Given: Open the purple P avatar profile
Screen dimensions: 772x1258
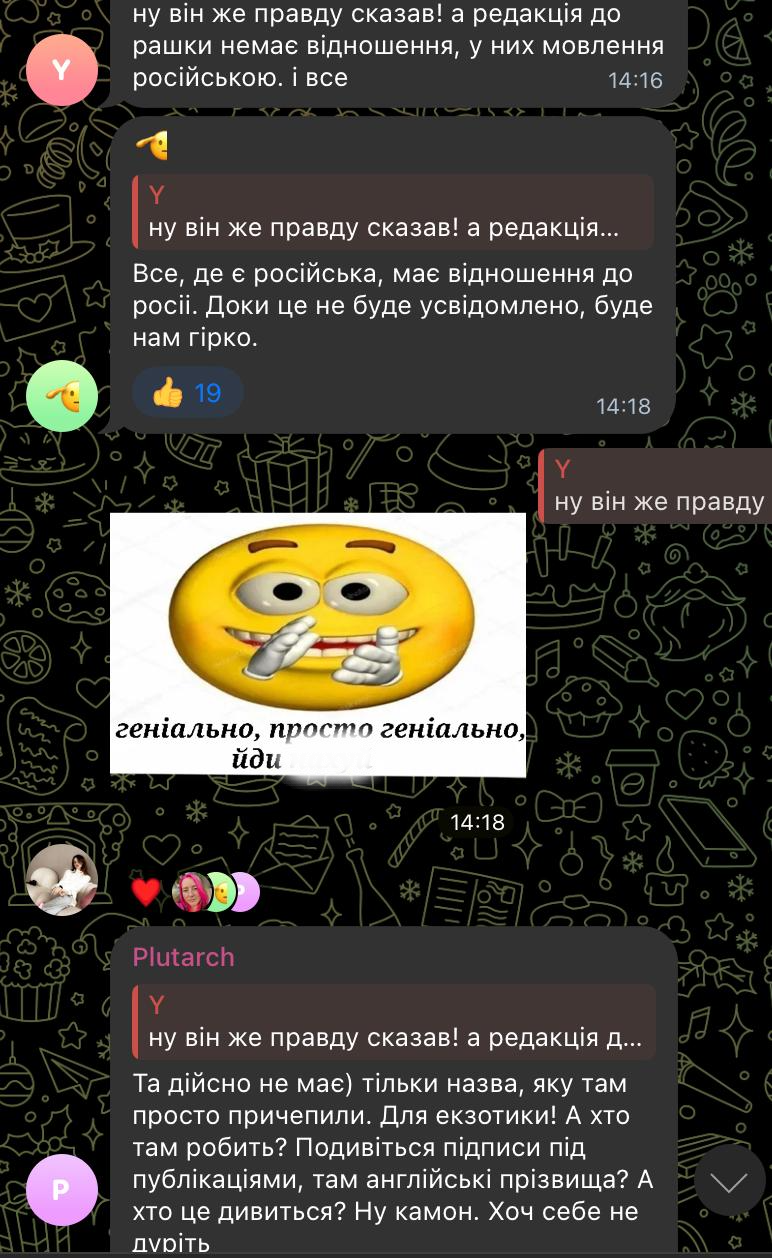Looking at the screenshot, I should pyautogui.click(x=61, y=1190).
